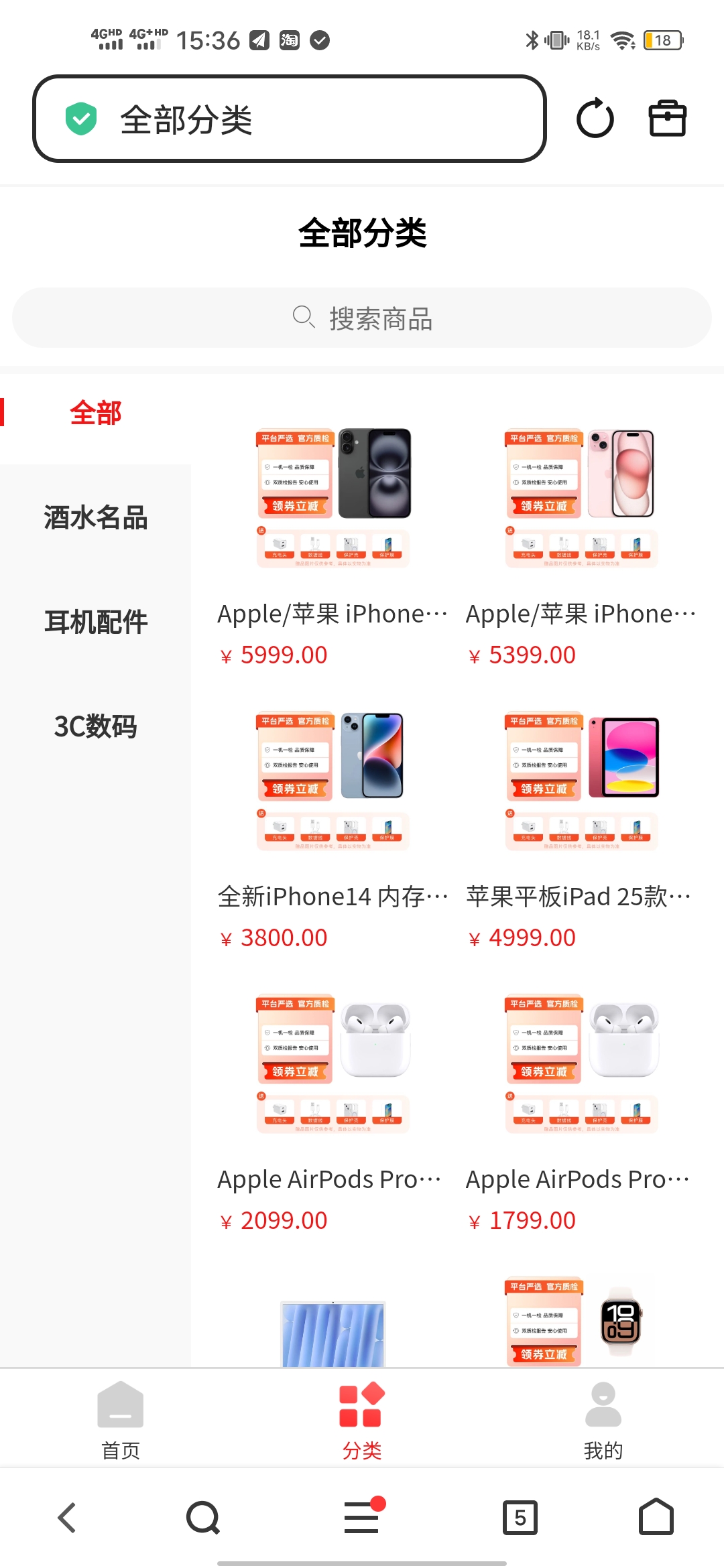Open the toolbox icon in address bar
This screenshot has height=1568, width=724.
point(667,119)
